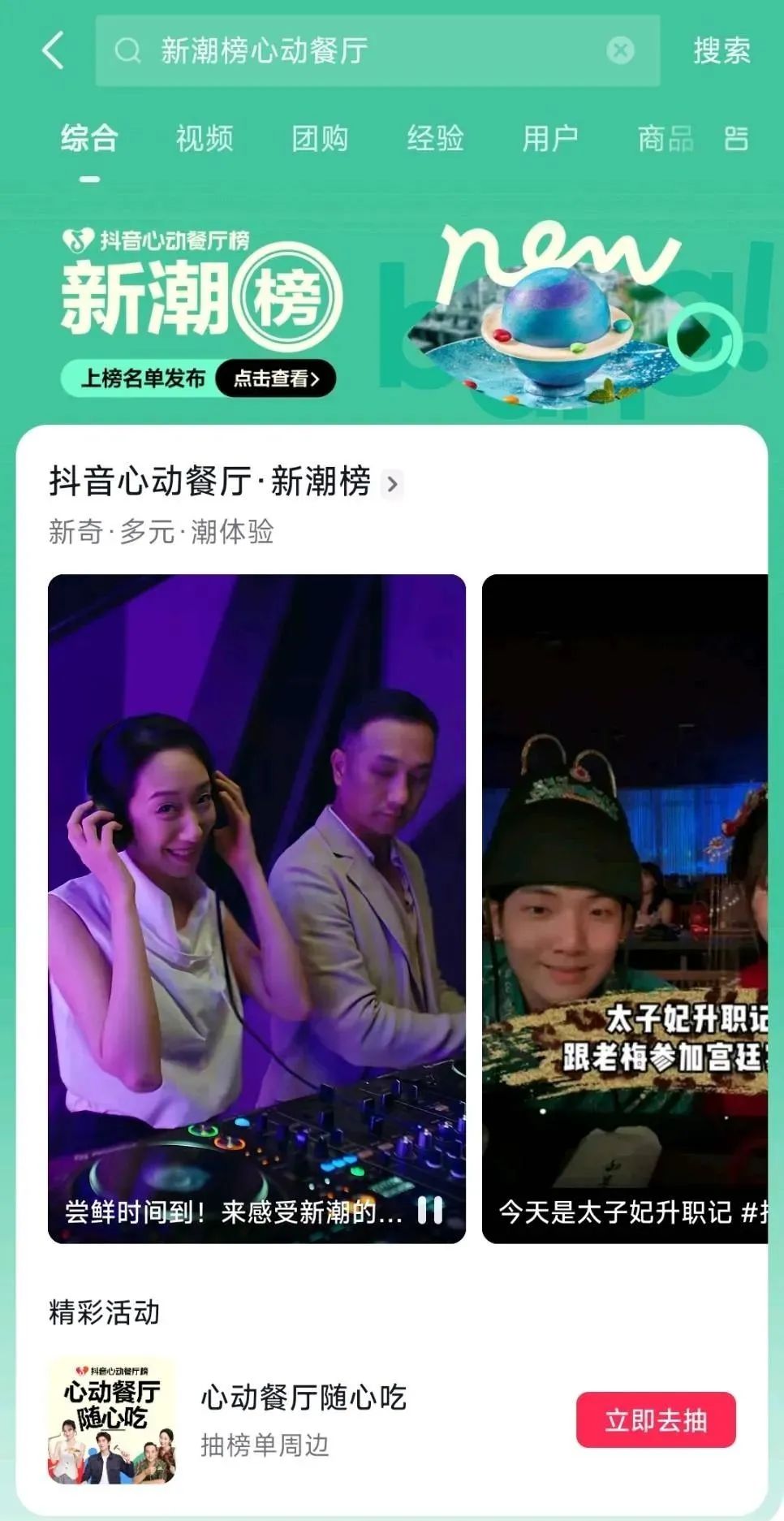Open 抖音心动餐厅·新潮榜 via the chevron
Image resolution: width=784 pixels, height=1521 pixels.
point(393,484)
